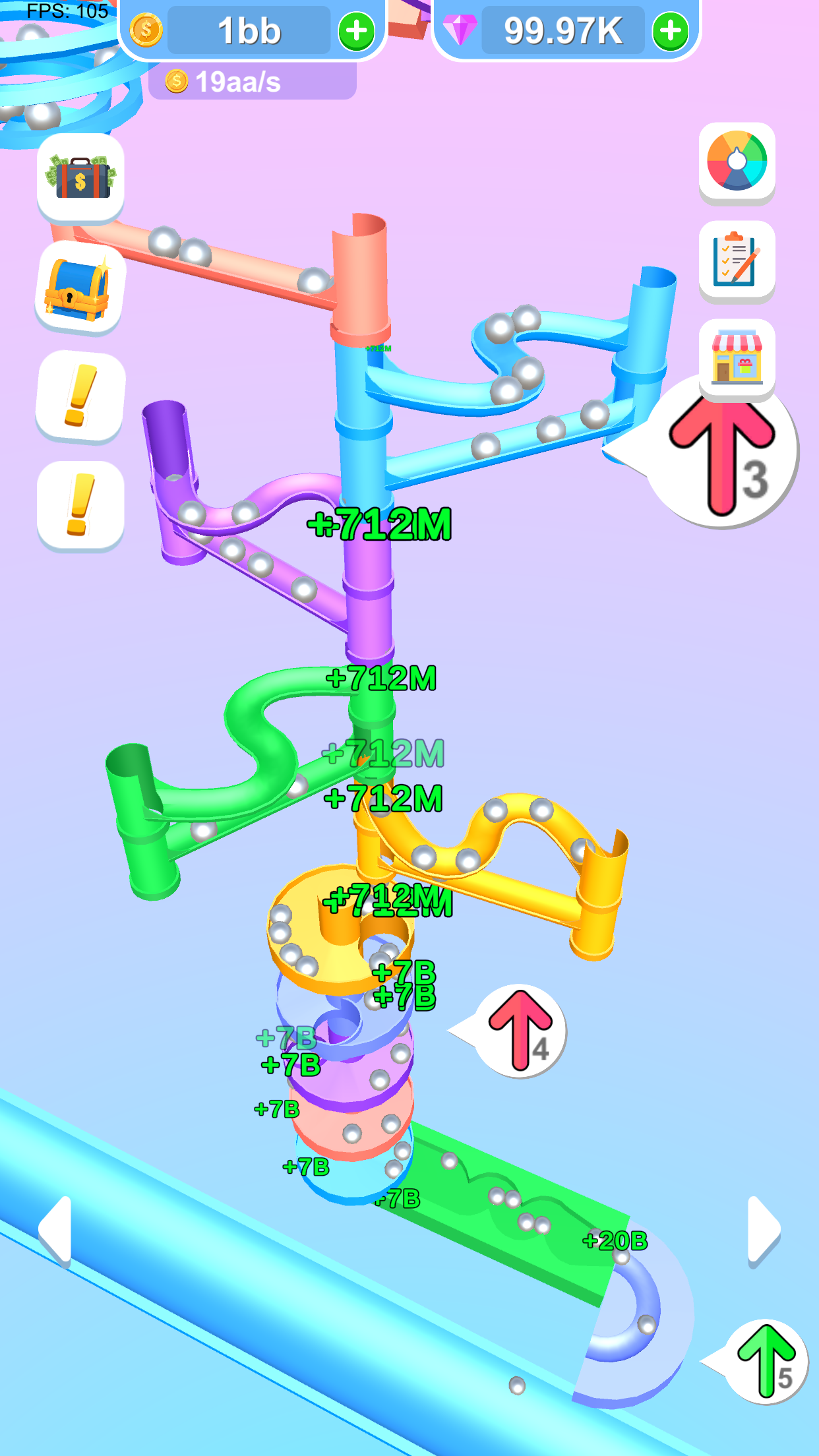Add more gems with the plus button
Screen dimensions: 819x1456
coord(671,30)
